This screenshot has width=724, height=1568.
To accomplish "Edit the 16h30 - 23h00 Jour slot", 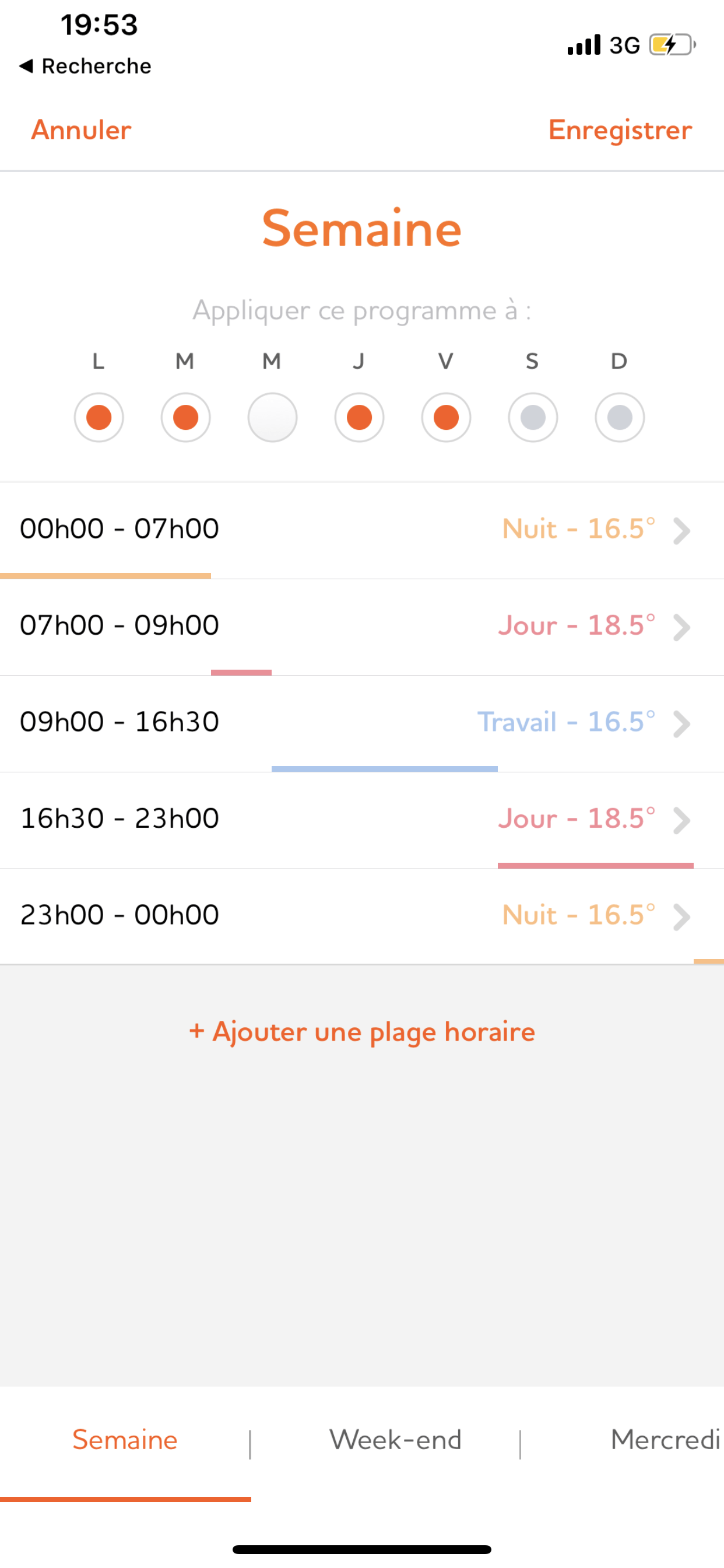I will coord(362,820).
